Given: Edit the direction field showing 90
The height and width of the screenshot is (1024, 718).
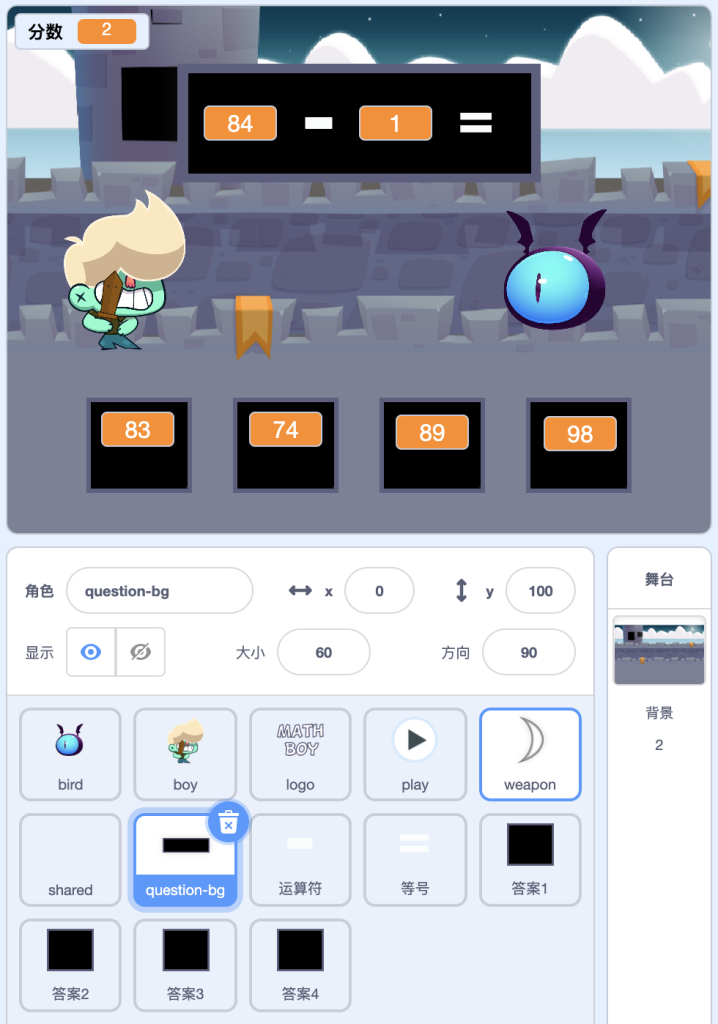Looking at the screenshot, I should click(x=528, y=653).
